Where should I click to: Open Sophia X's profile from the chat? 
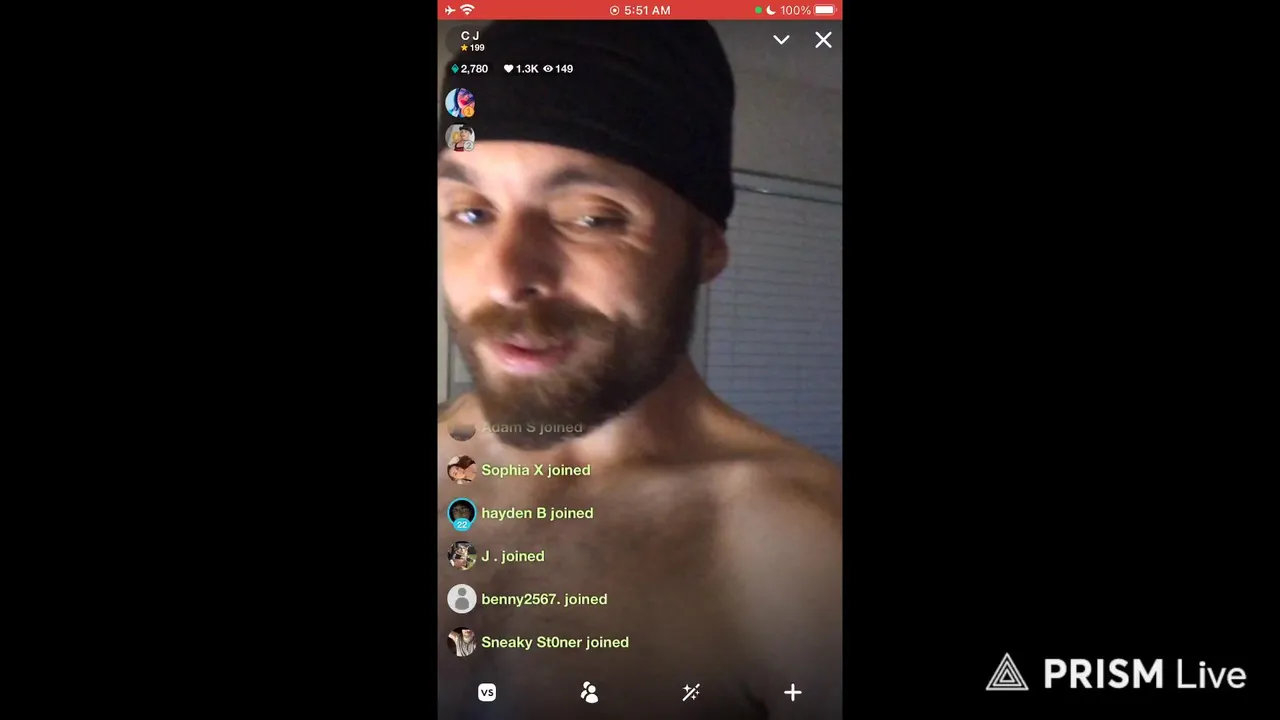tap(462, 470)
